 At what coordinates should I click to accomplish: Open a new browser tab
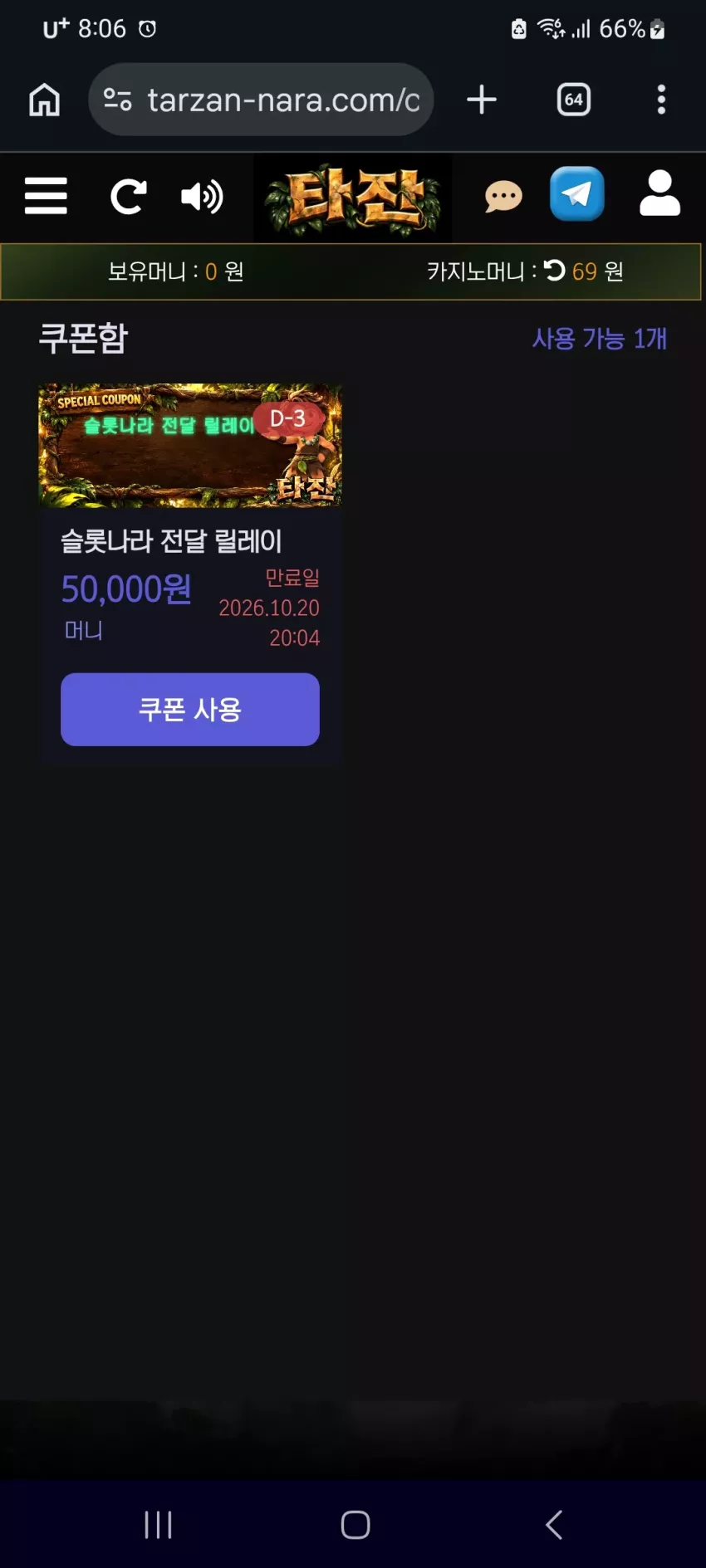[x=482, y=100]
